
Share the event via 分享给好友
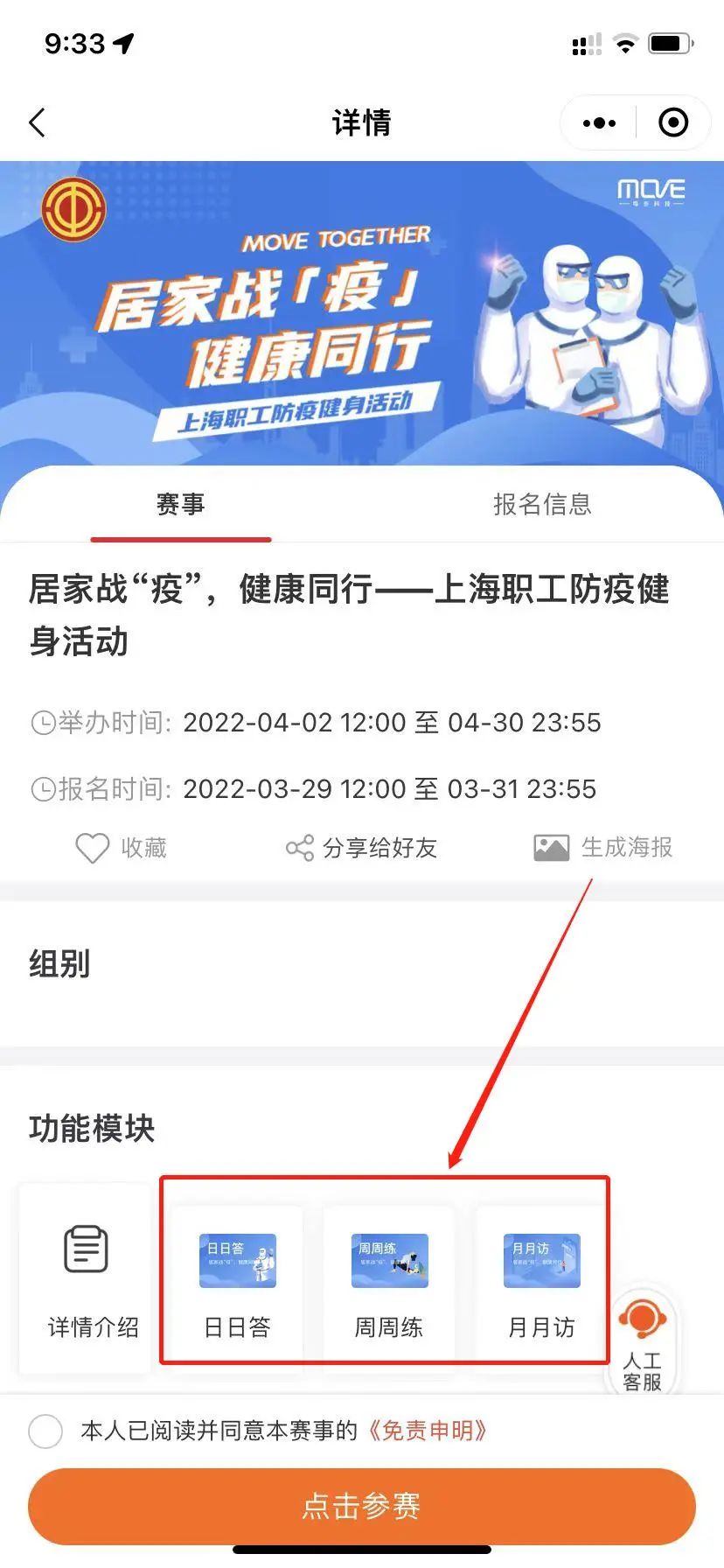pos(361,847)
